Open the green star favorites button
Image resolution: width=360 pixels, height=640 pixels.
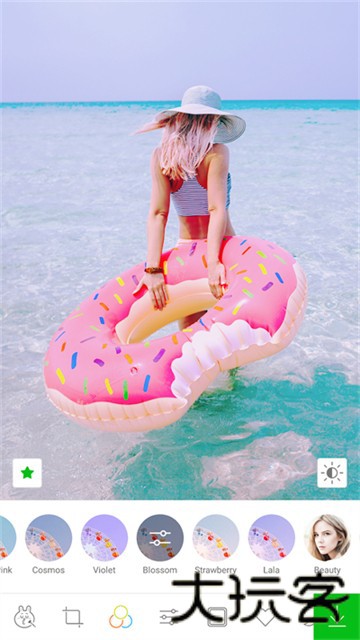[x=27, y=473]
